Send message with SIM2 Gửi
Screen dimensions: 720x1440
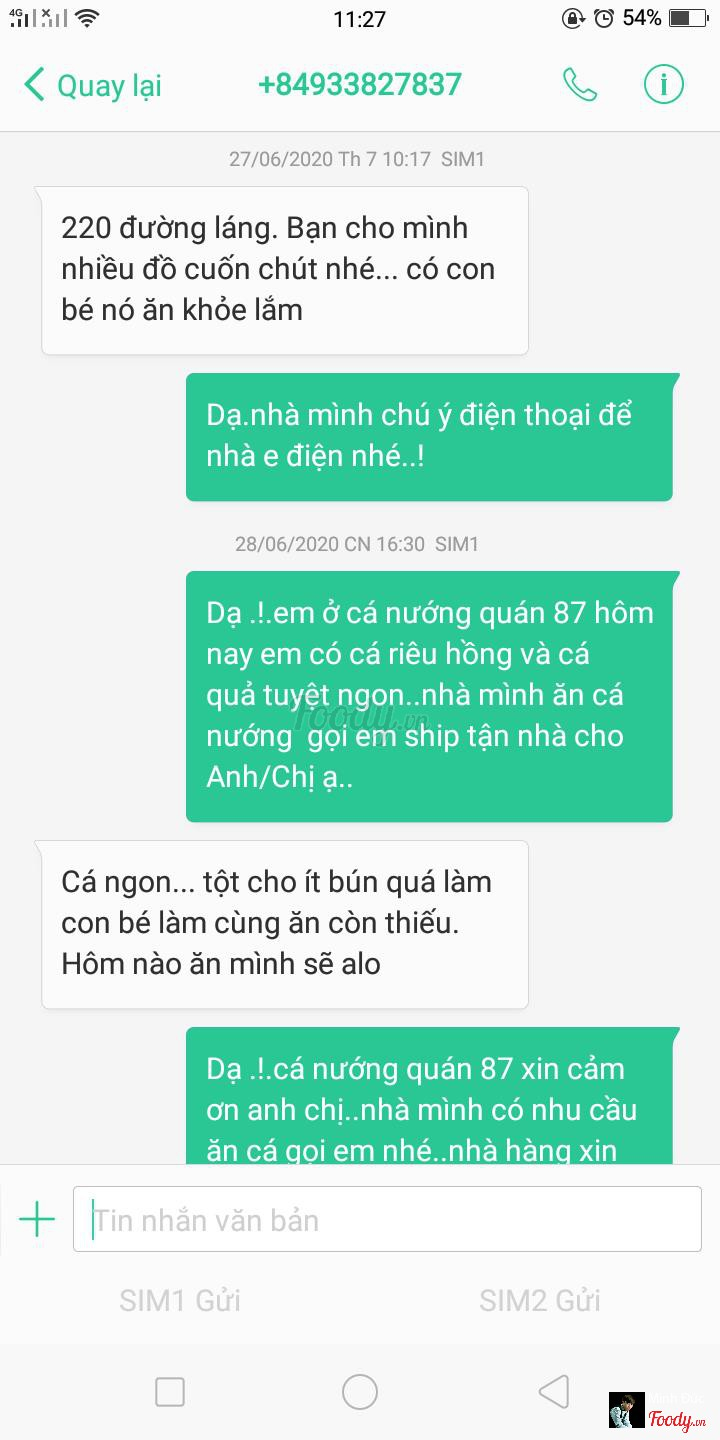[x=540, y=1300]
